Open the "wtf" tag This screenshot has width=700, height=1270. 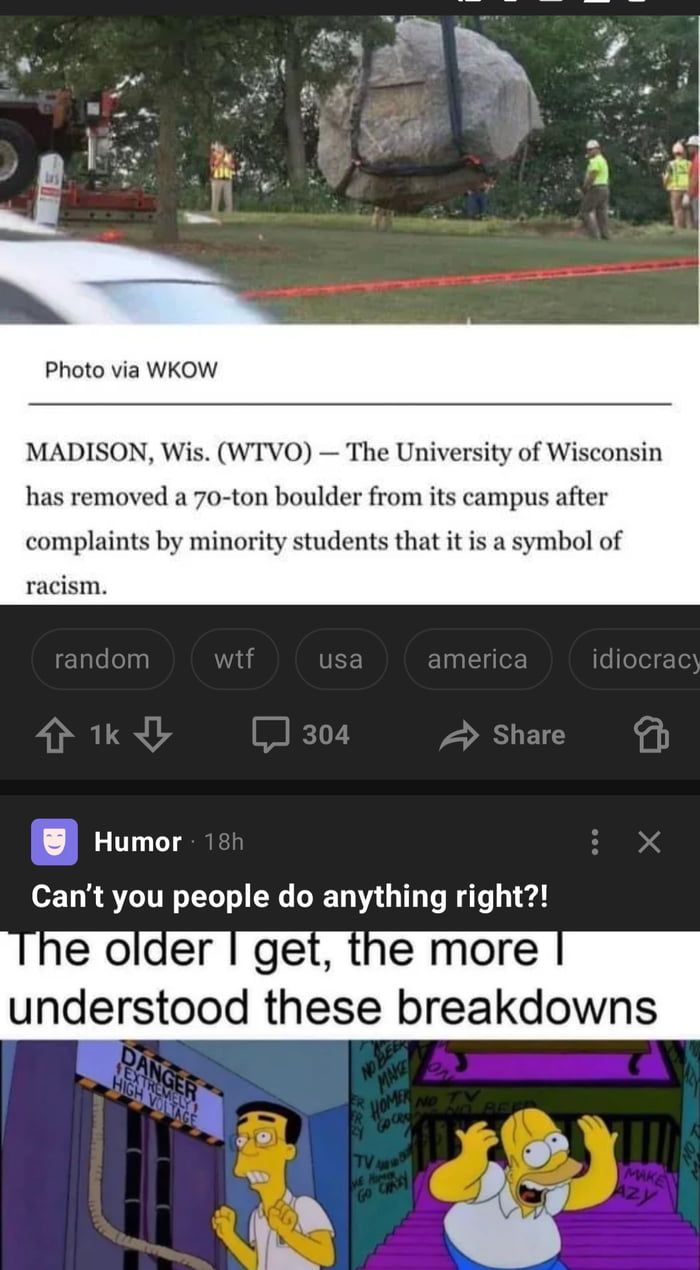pos(234,660)
